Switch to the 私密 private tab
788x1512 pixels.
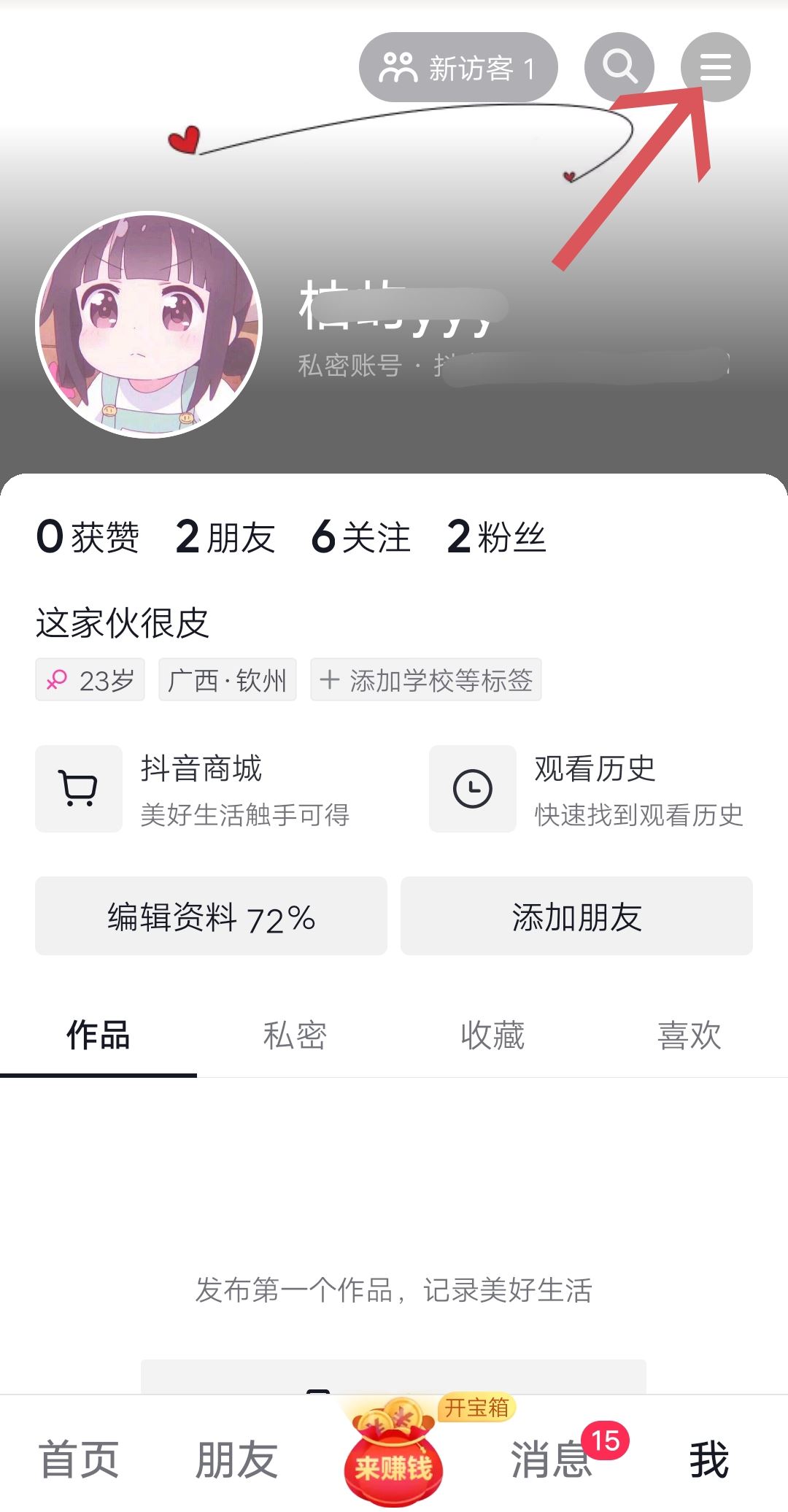pos(293,1035)
